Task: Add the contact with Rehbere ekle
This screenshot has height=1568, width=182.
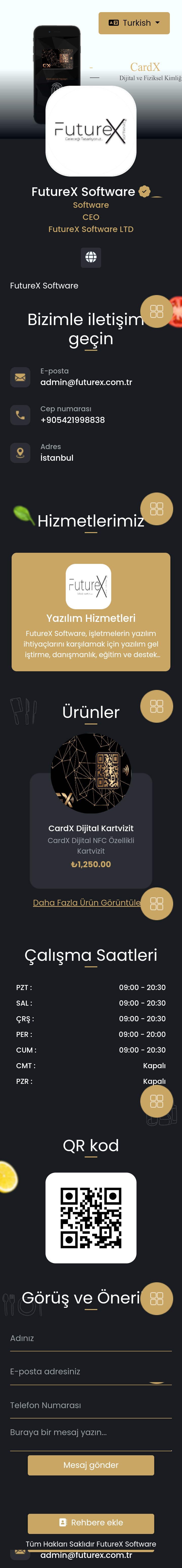Action: (x=91, y=1522)
